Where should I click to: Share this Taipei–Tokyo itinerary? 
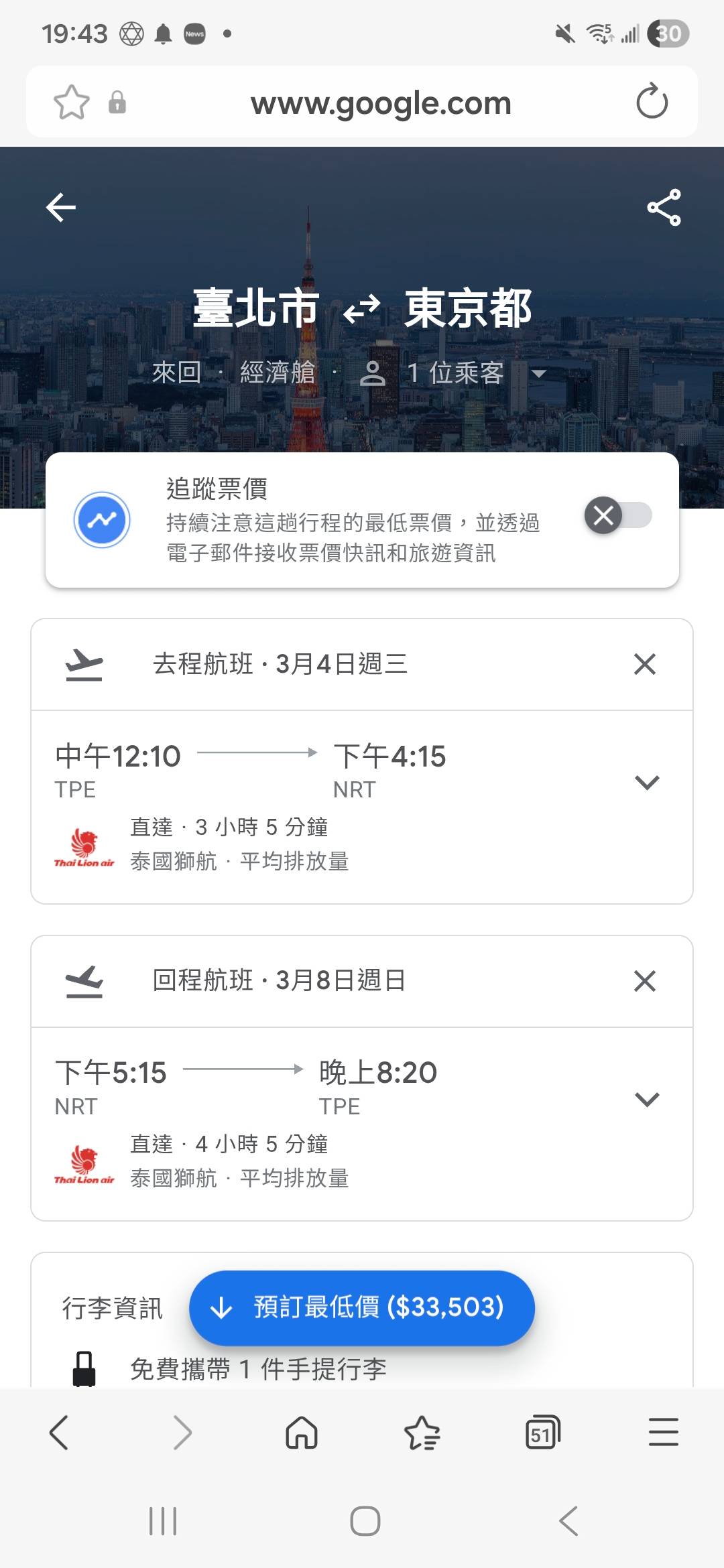point(664,207)
